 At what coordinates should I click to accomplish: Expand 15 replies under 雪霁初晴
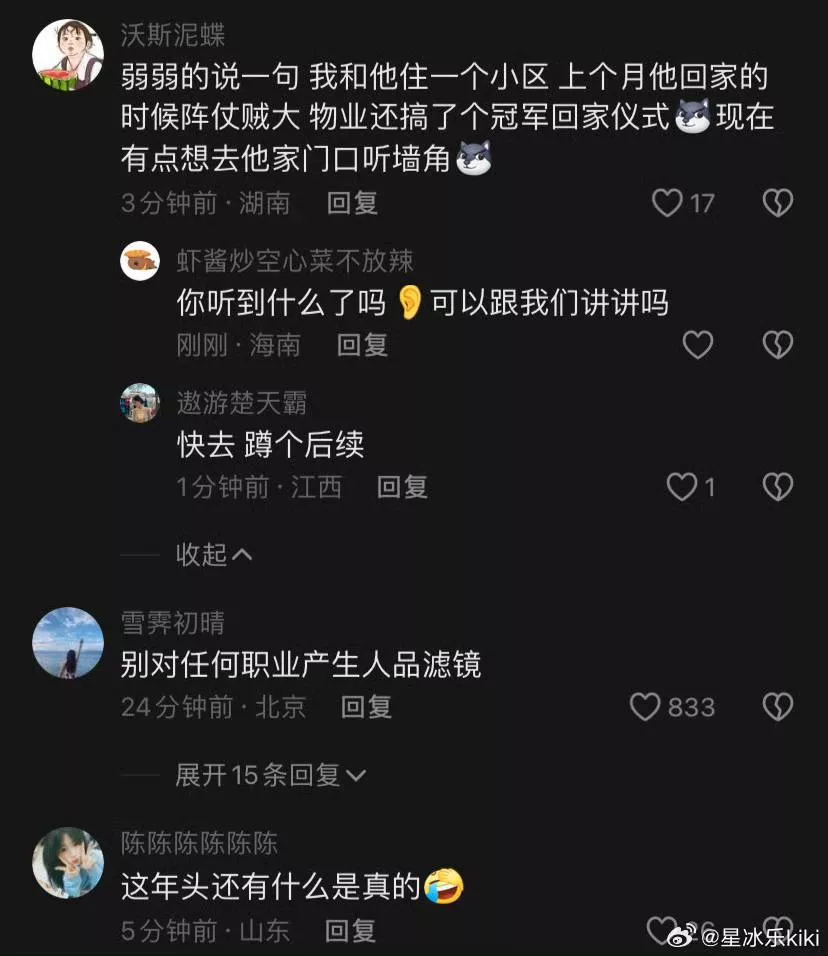click(271, 775)
